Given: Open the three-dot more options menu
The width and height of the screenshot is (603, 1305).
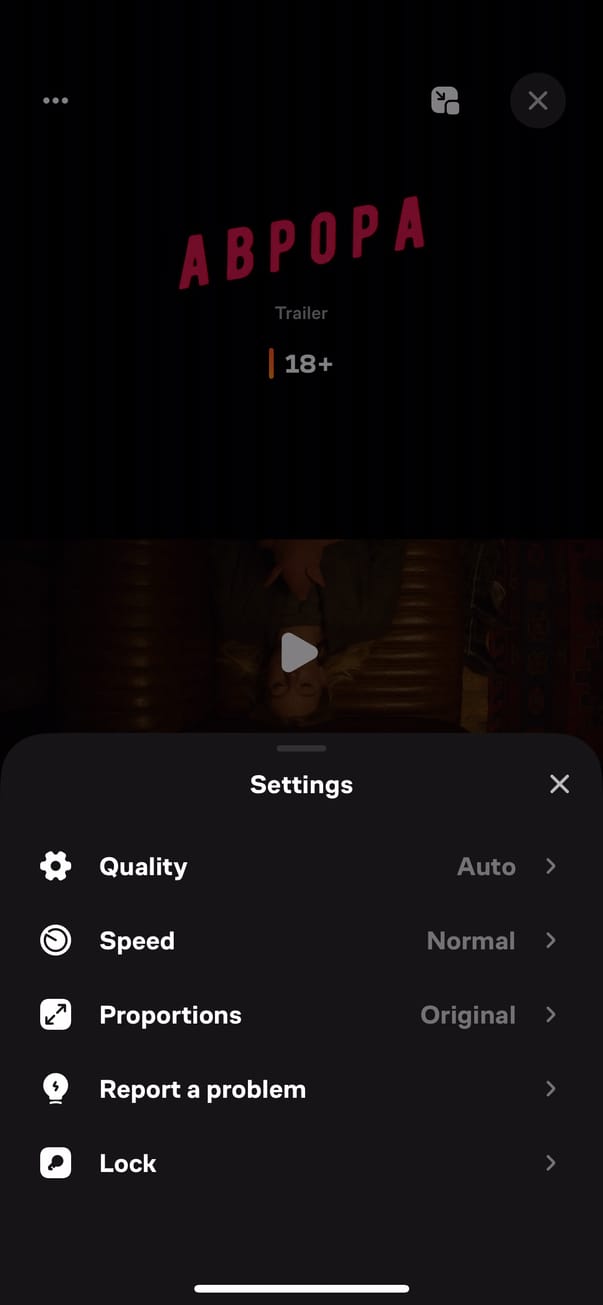Looking at the screenshot, I should pos(56,101).
